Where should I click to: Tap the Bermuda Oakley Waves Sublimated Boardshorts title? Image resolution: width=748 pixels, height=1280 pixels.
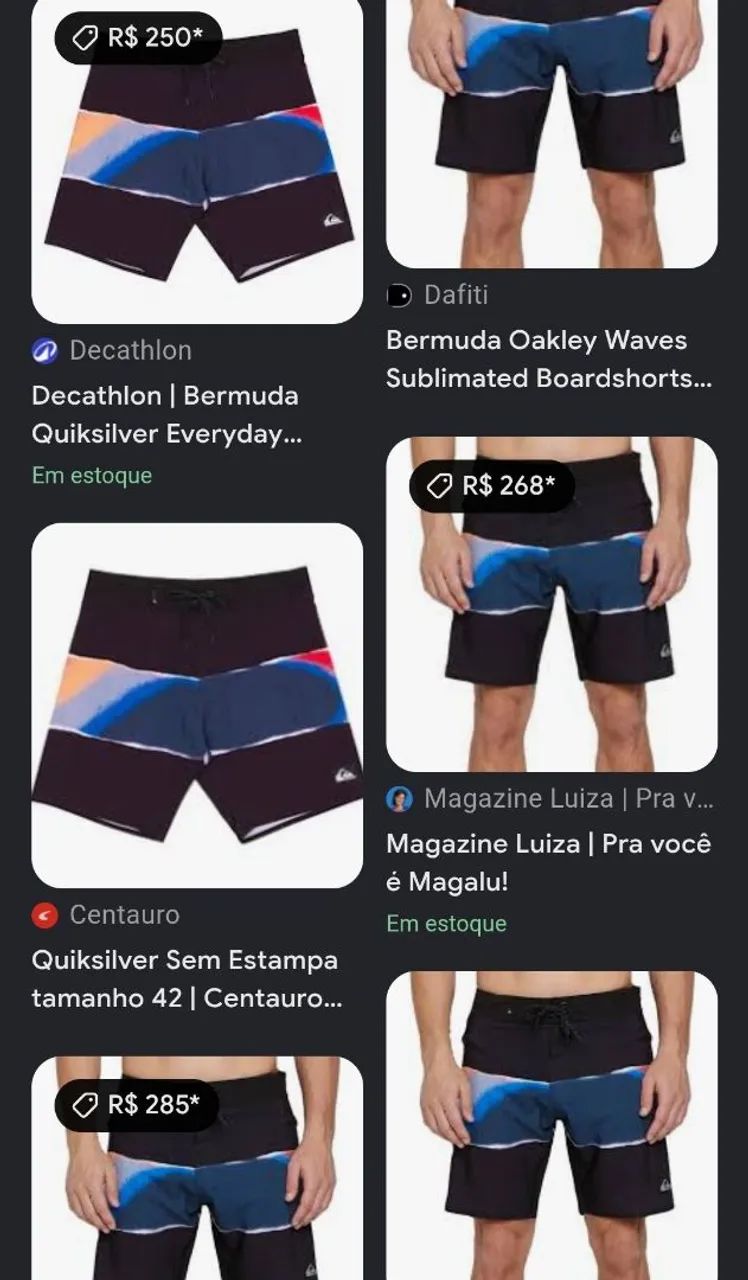pyautogui.click(x=549, y=359)
